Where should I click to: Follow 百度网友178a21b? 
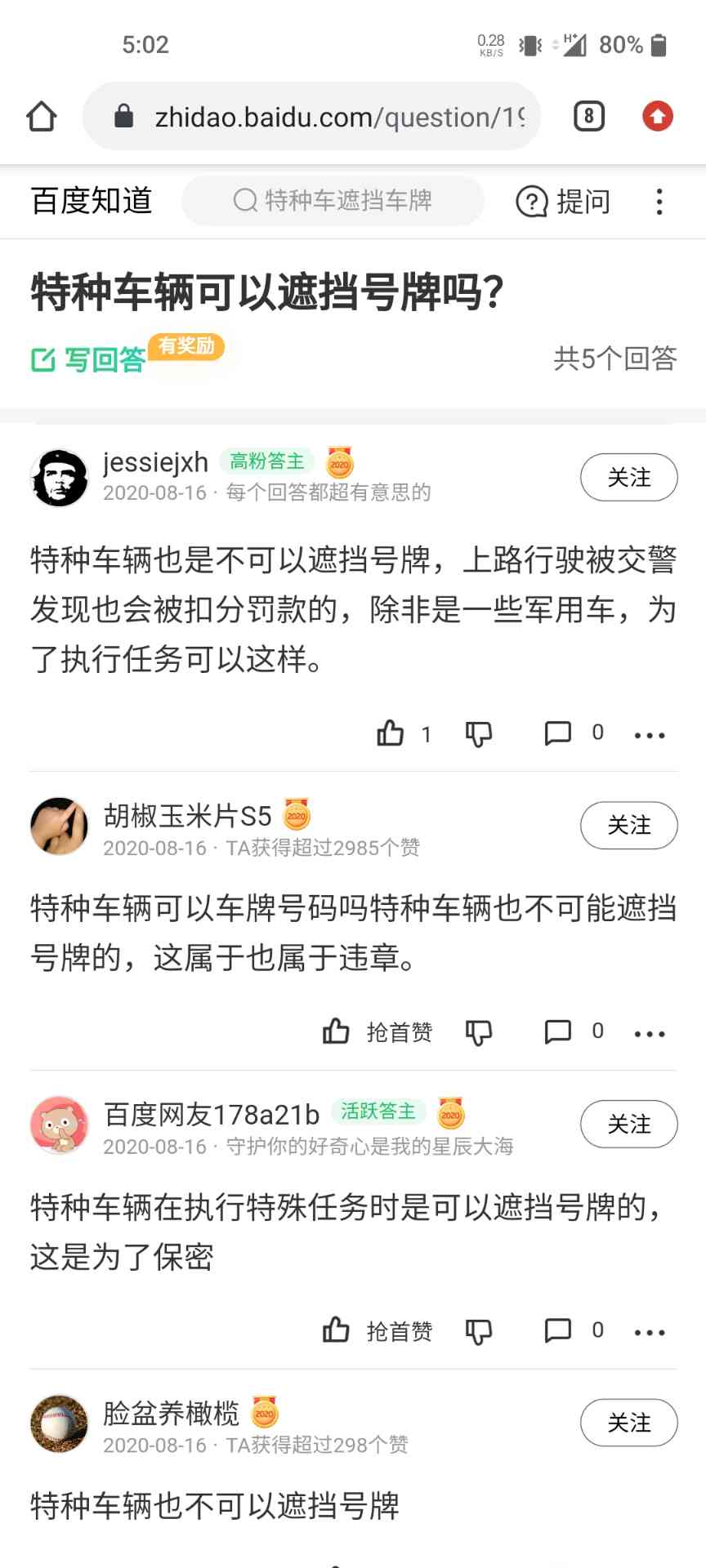[628, 1125]
